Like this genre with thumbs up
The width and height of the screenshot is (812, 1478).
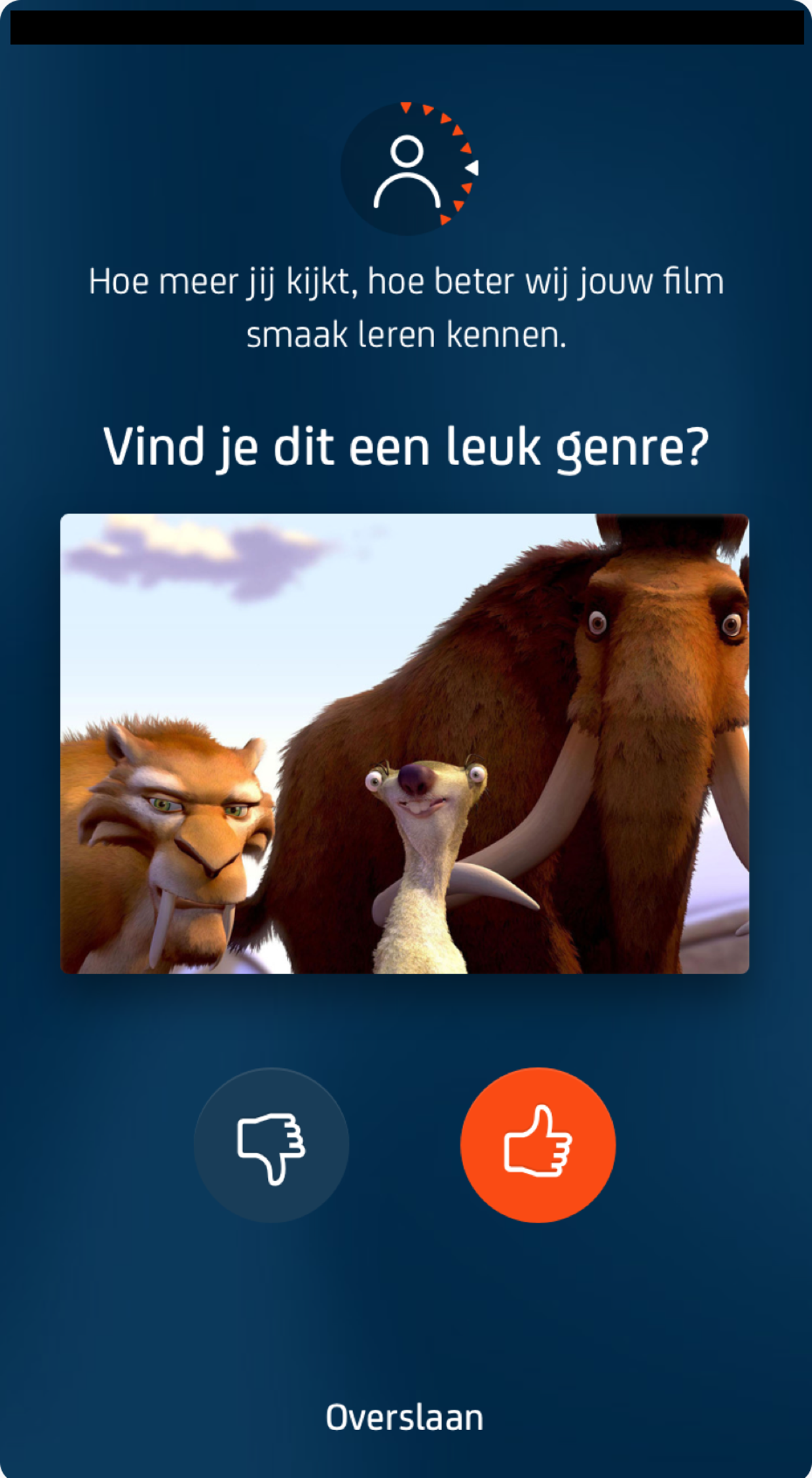click(x=538, y=1145)
